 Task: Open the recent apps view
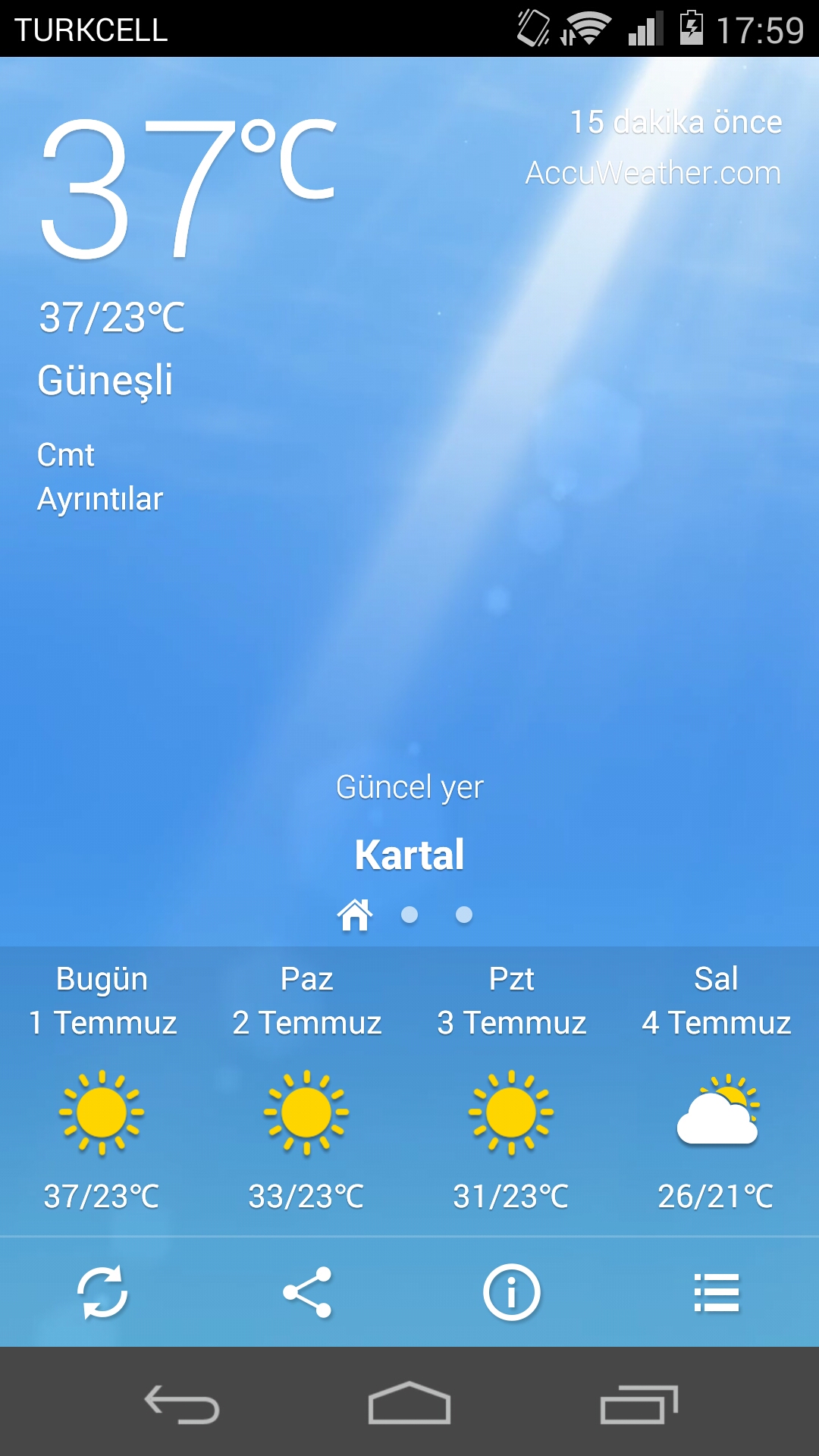click(x=639, y=1404)
